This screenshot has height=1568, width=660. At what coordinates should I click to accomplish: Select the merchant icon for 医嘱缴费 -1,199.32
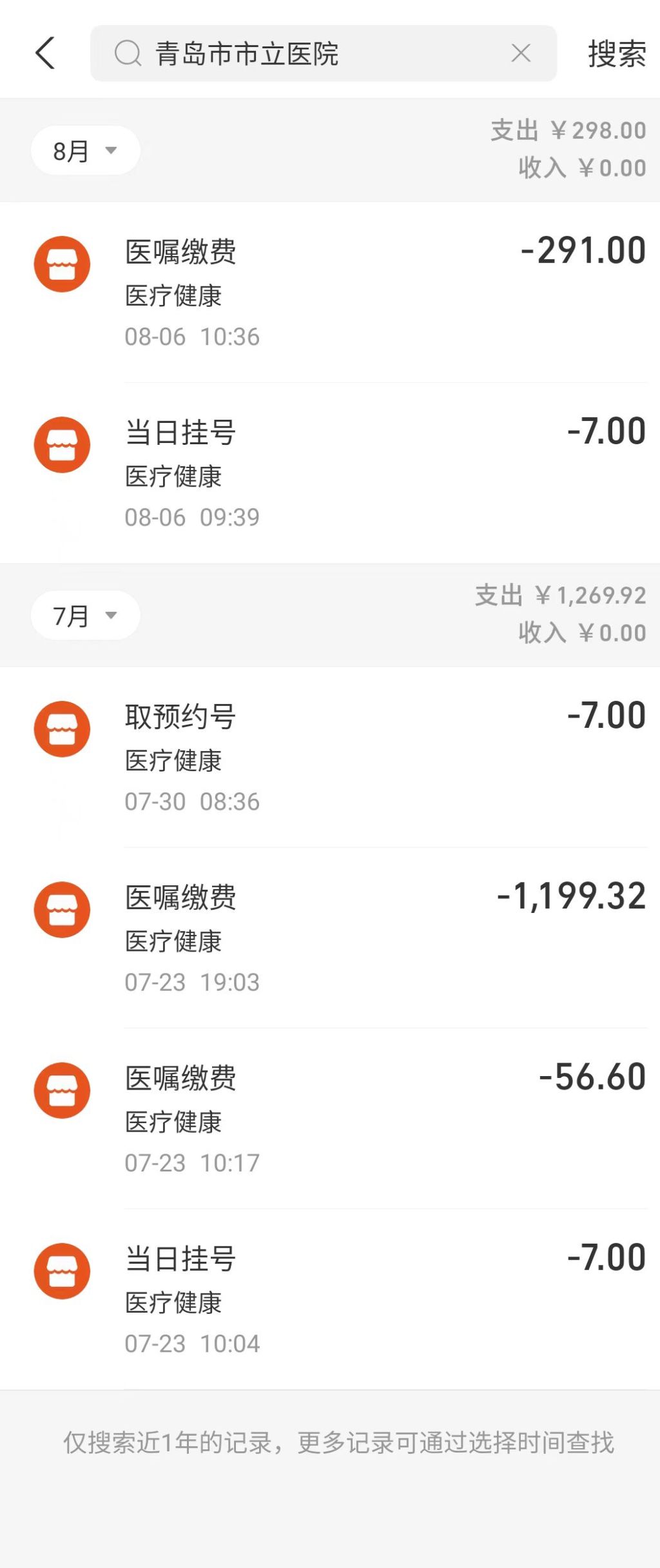tap(63, 910)
